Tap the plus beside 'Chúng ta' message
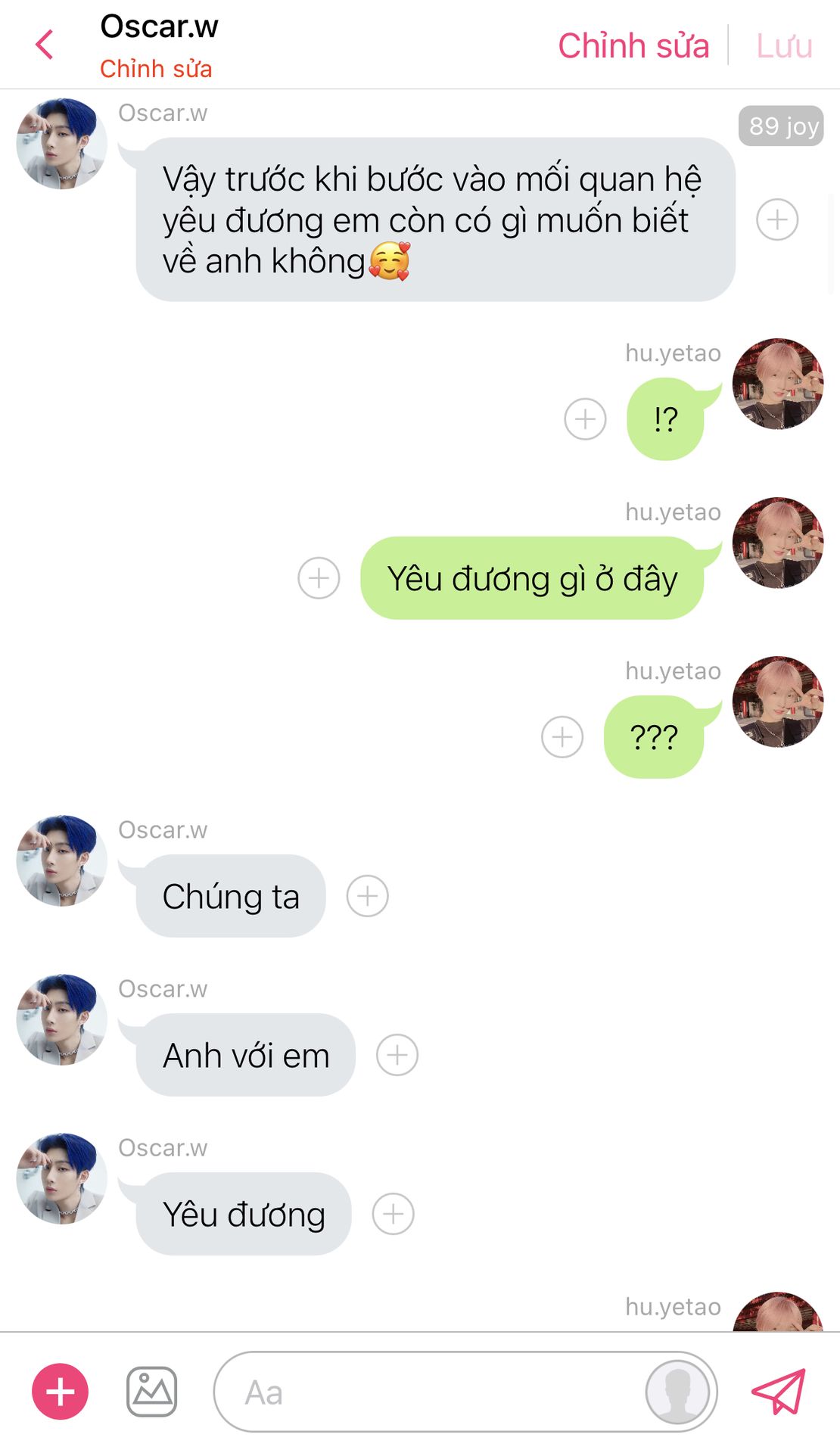The image size is (840, 1453). pyautogui.click(x=368, y=896)
